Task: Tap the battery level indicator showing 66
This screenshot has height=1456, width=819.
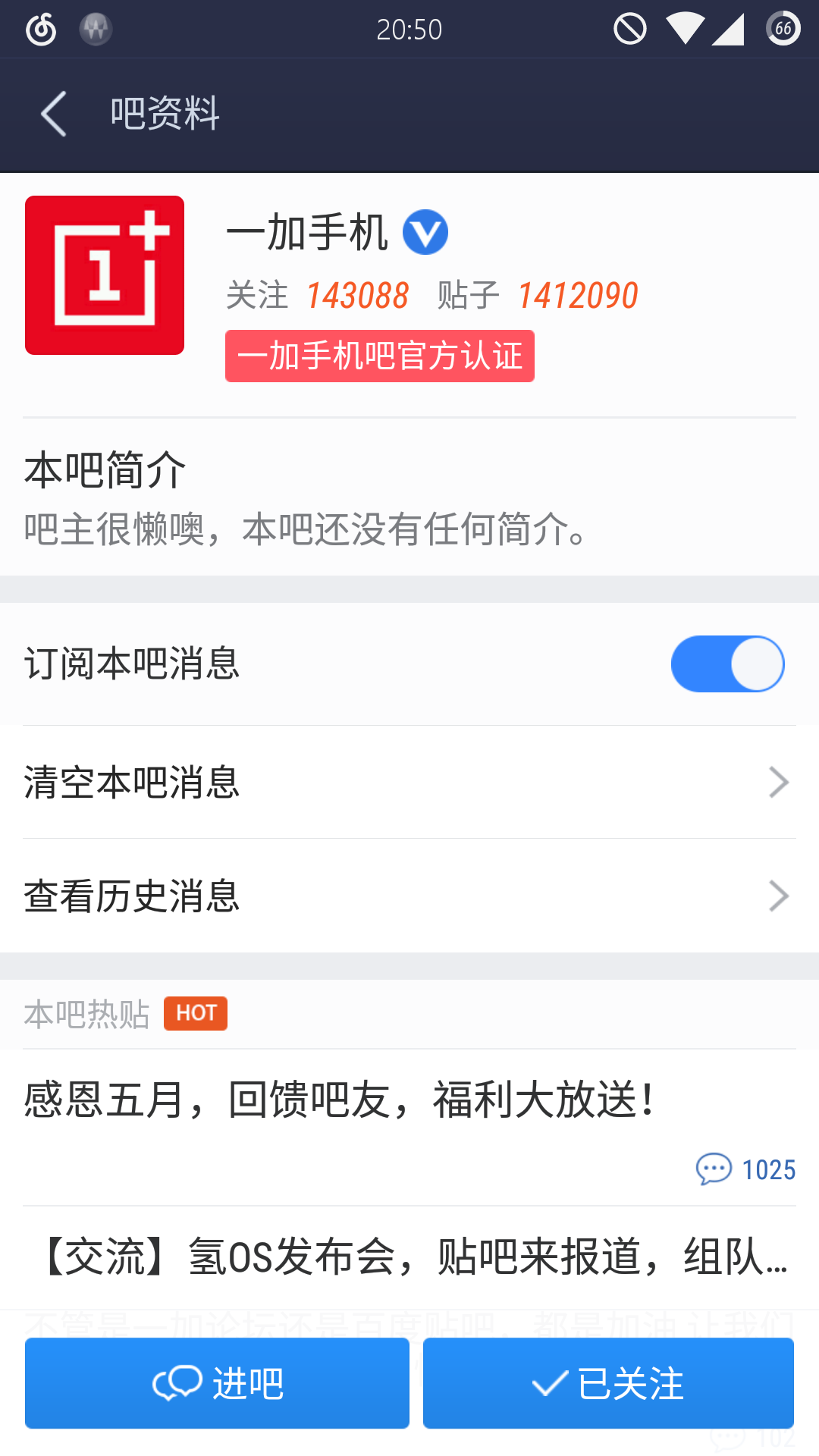Action: tap(782, 29)
